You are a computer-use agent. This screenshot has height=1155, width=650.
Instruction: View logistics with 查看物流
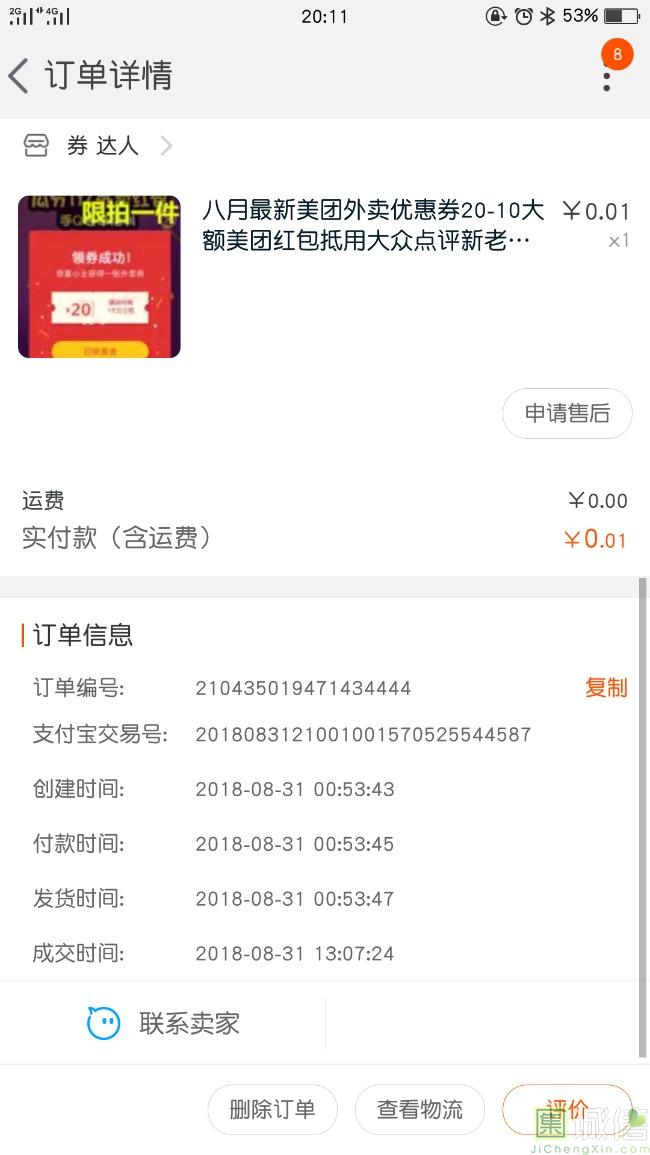coord(420,1109)
